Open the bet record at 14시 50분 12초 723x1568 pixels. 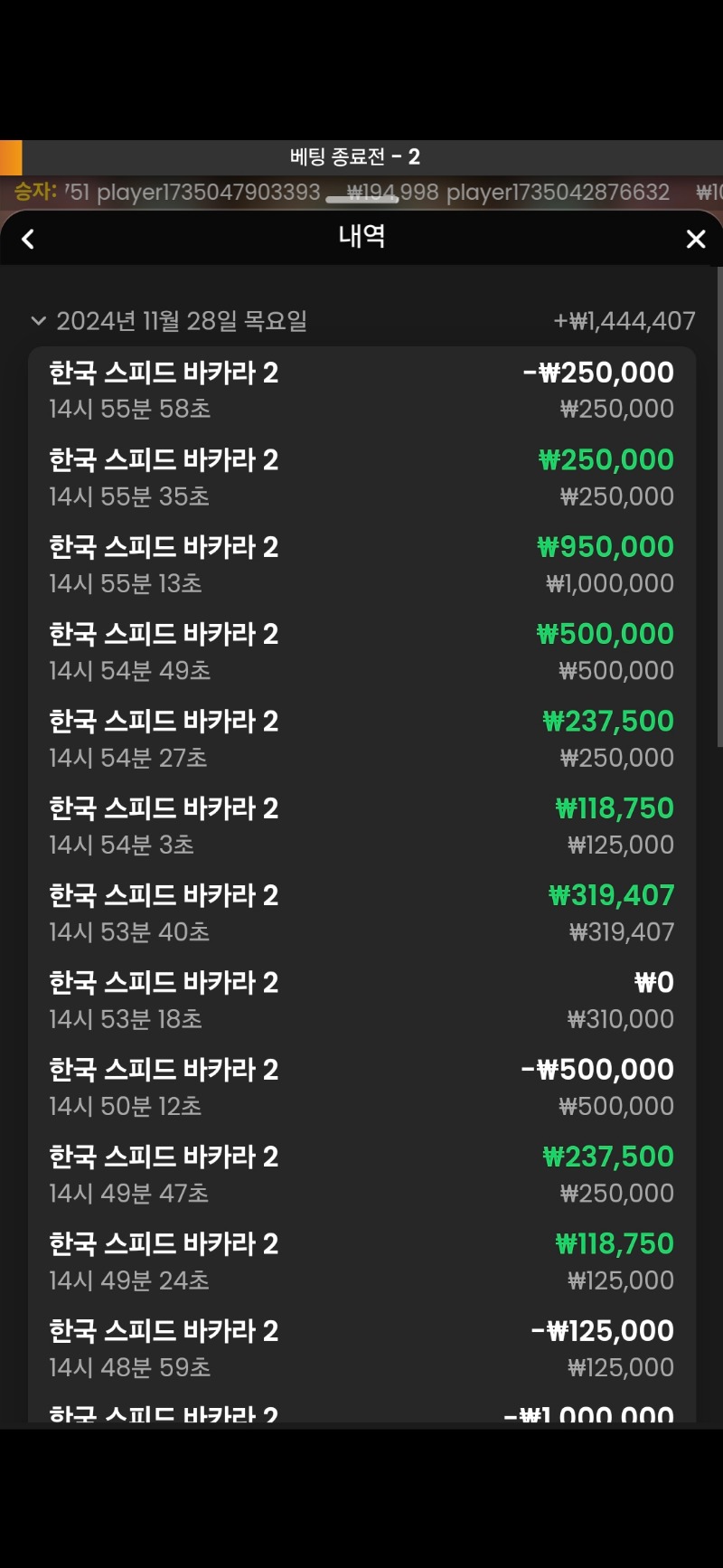click(x=361, y=1087)
